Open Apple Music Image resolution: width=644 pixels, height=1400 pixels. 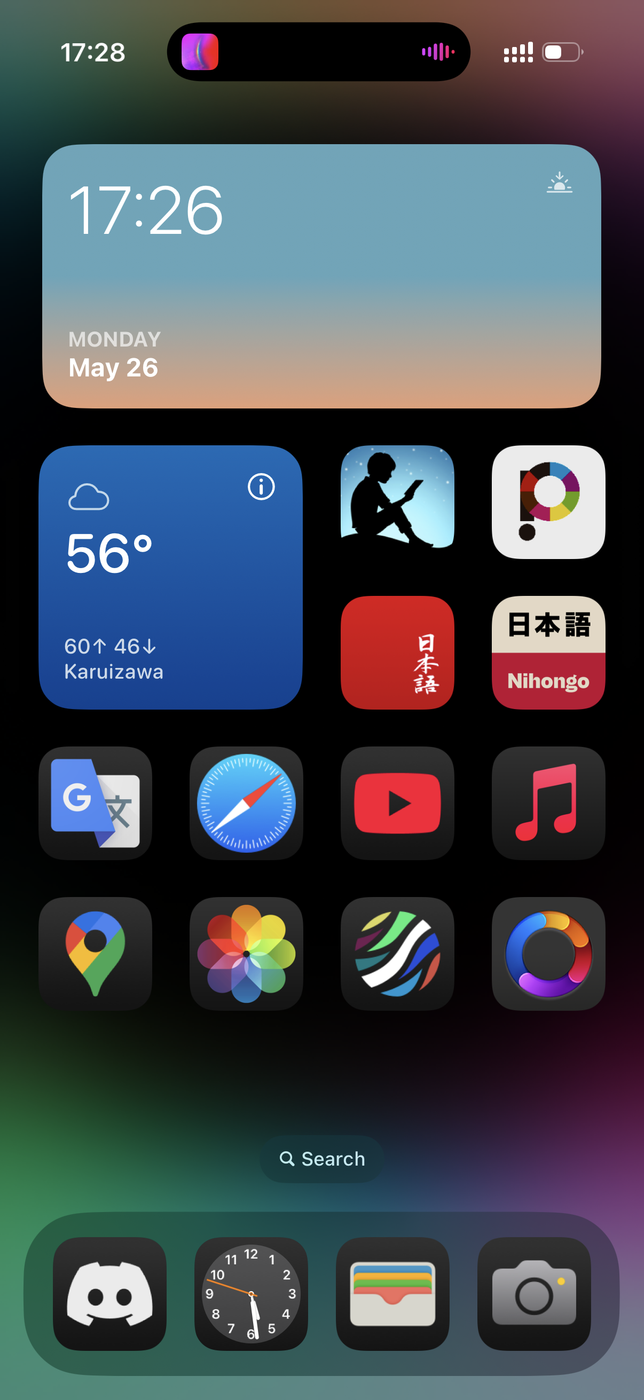[548, 803]
